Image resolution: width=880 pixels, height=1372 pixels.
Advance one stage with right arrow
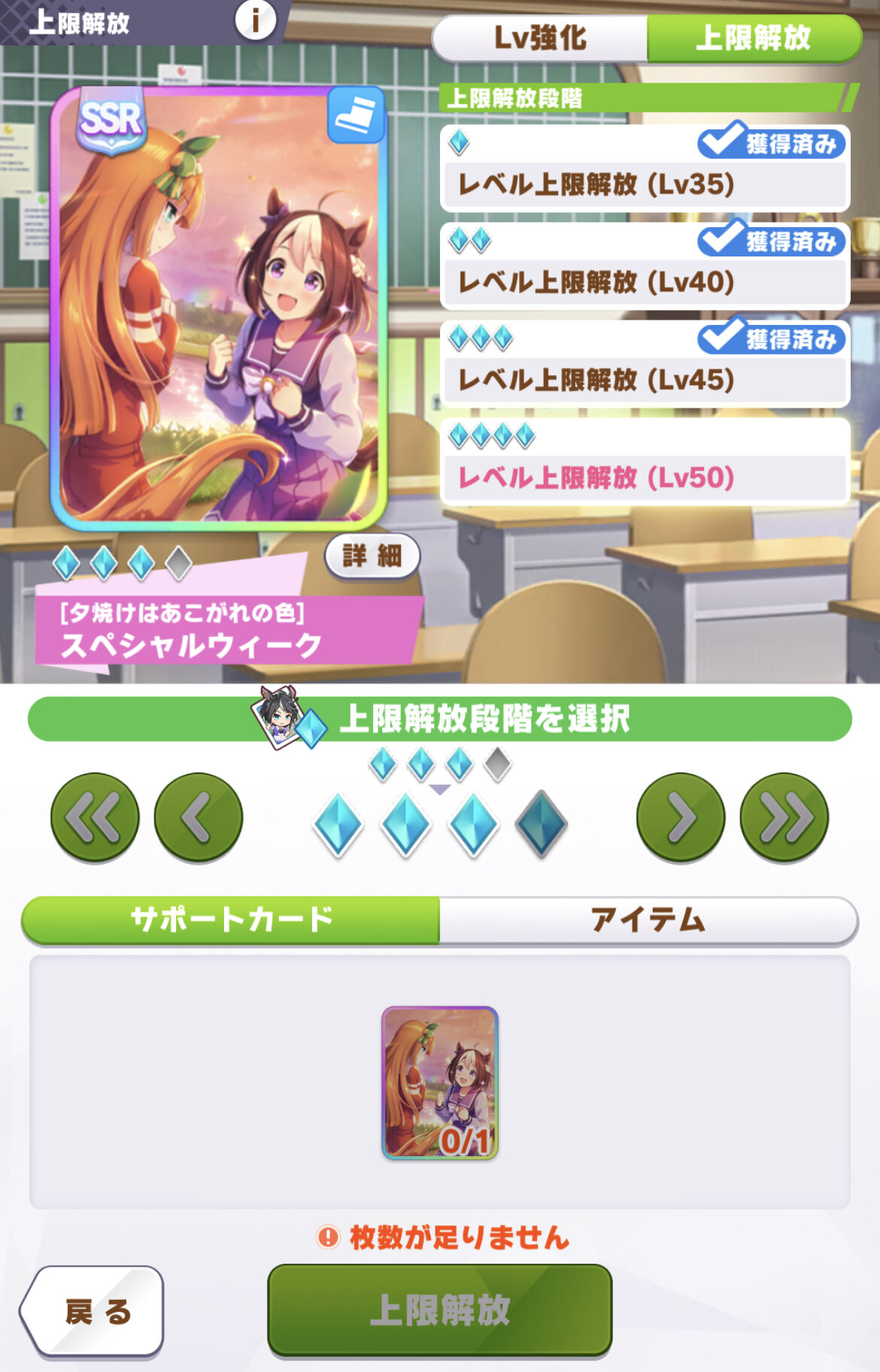[681, 817]
